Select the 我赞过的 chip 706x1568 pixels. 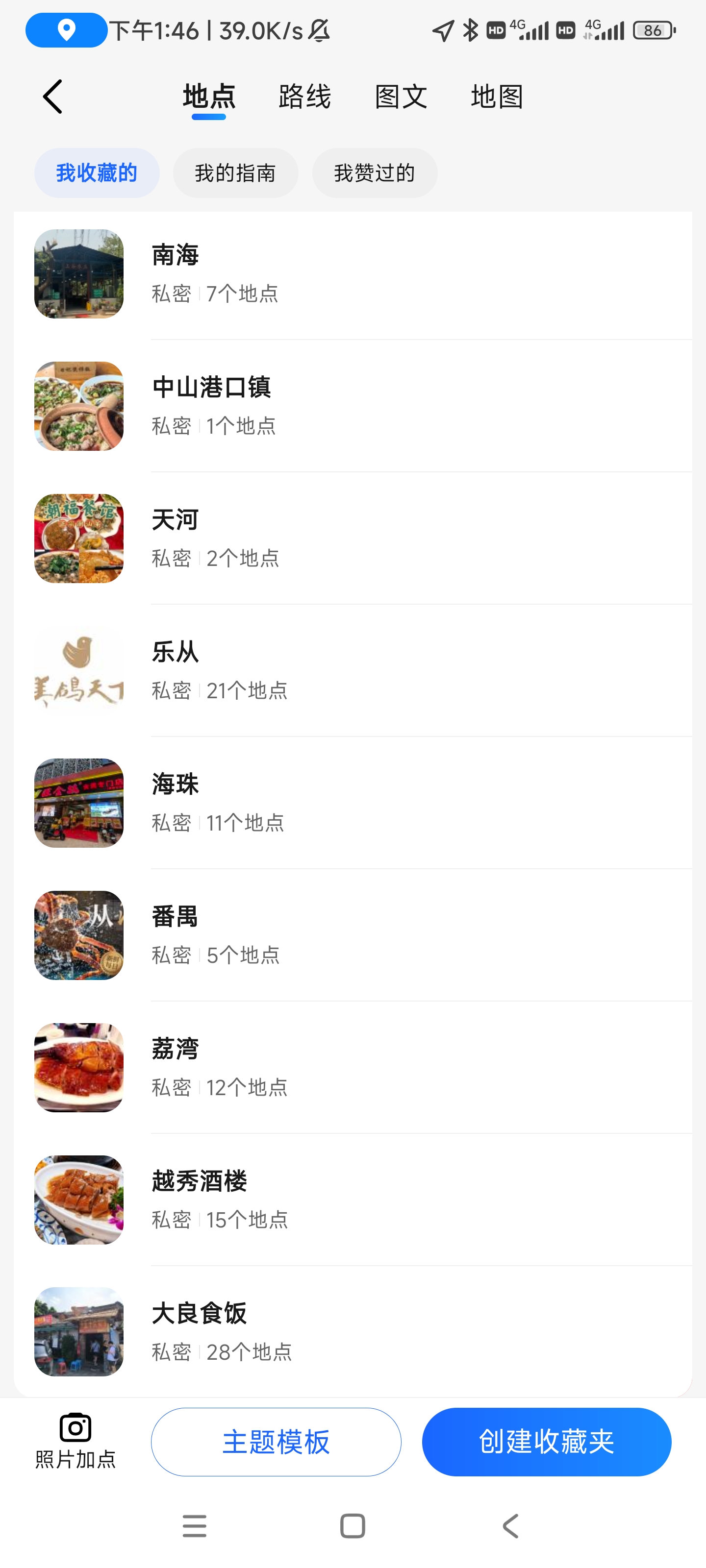point(375,173)
